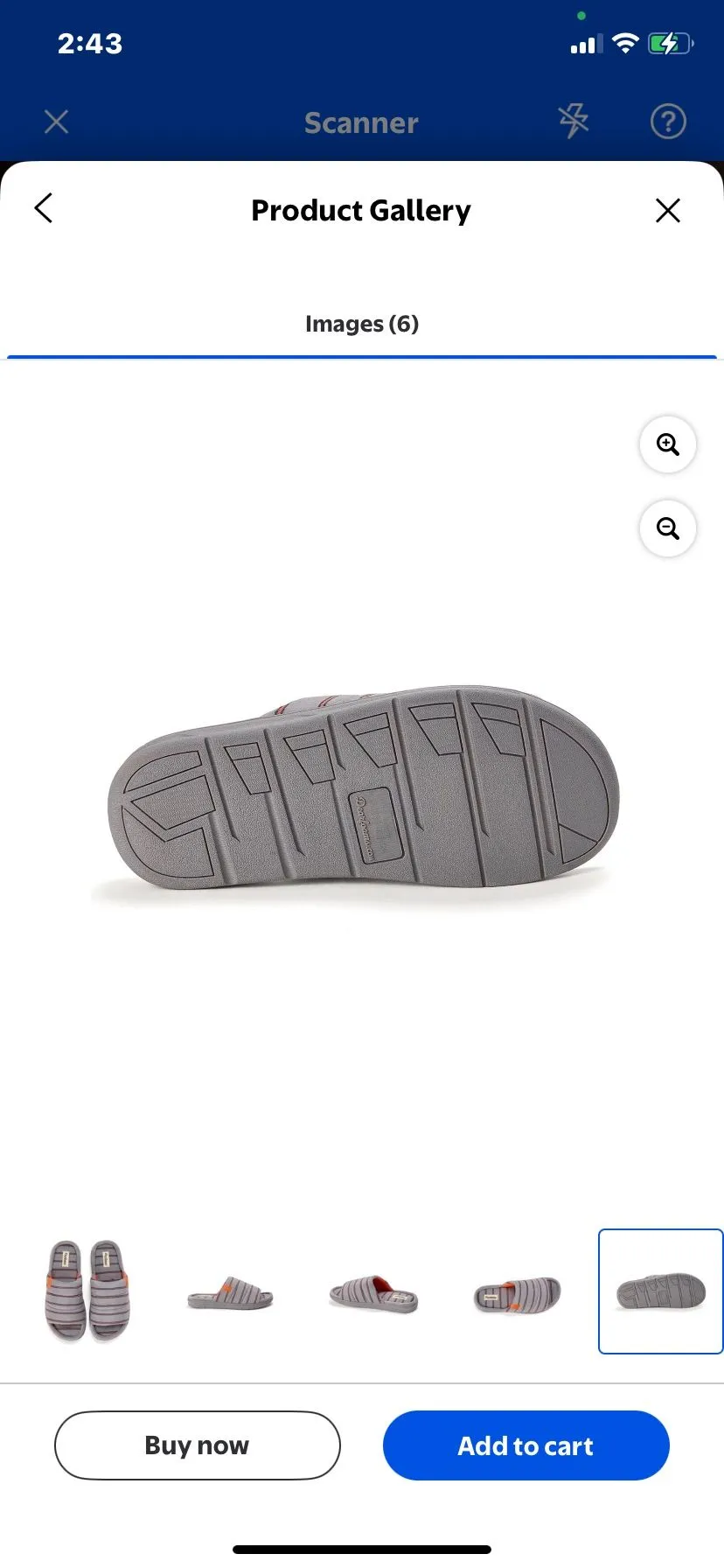The image size is (724, 1568).
Task: Open the scanner help question mark
Action: click(x=668, y=122)
